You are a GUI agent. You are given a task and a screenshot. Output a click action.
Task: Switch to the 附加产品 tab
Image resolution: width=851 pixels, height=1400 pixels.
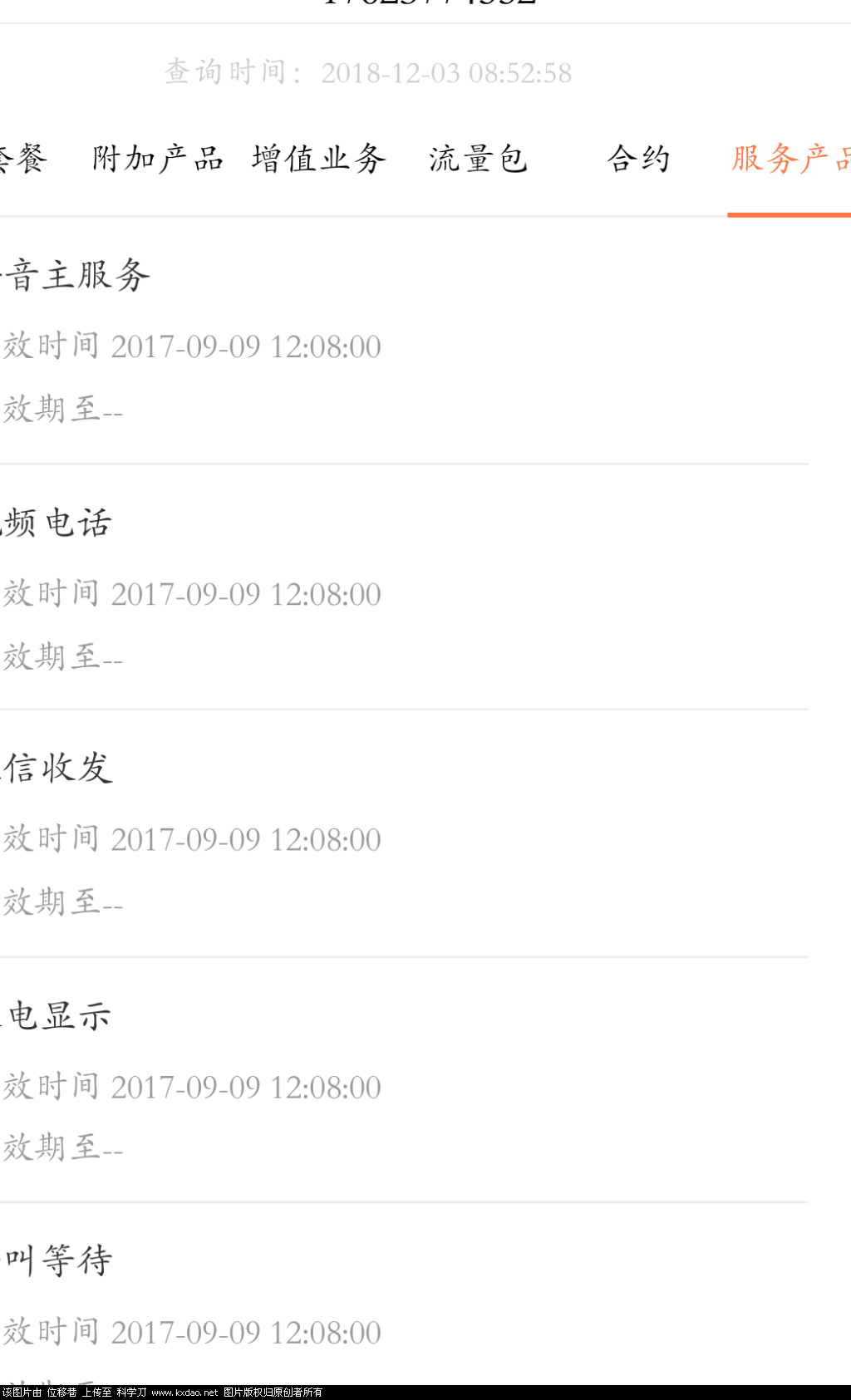158,159
